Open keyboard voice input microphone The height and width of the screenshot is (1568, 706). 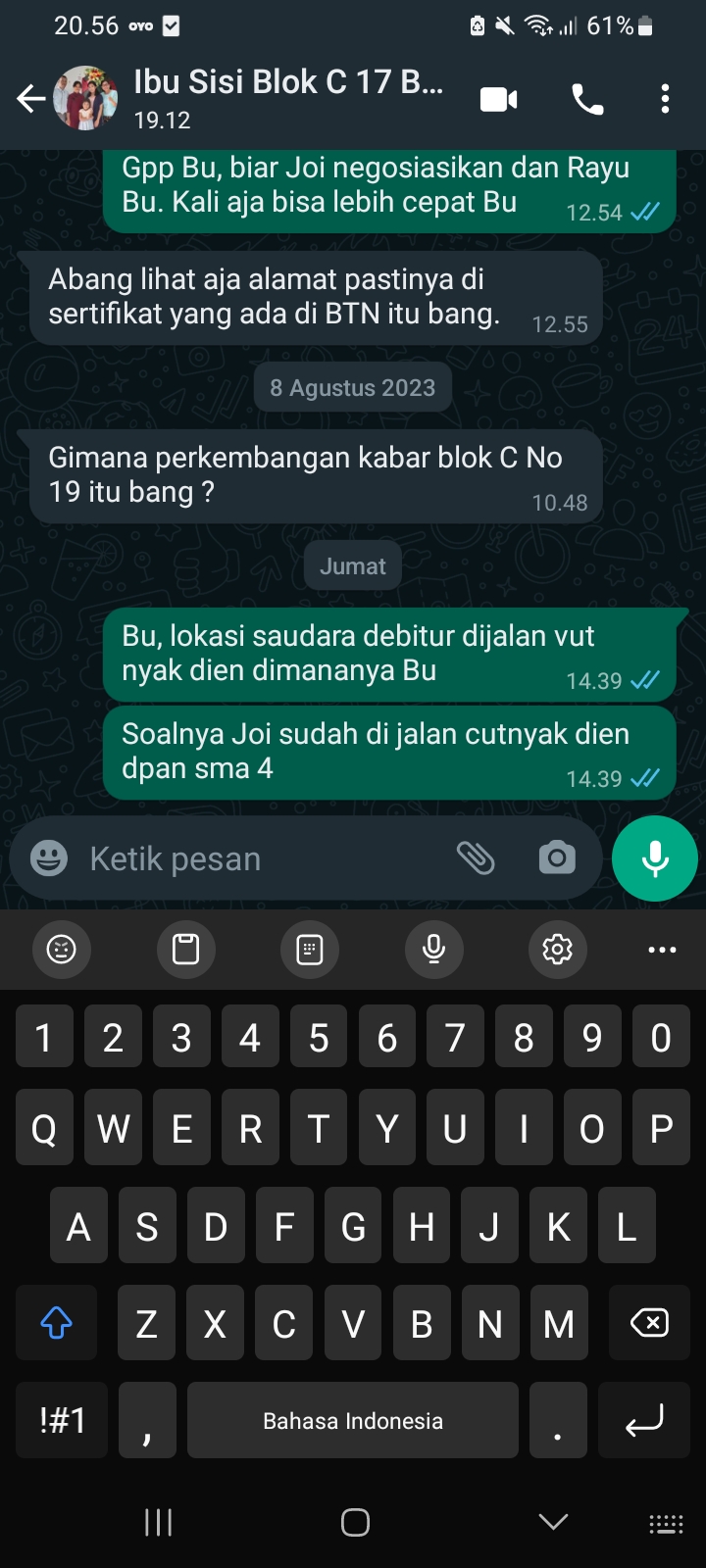(433, 949)
